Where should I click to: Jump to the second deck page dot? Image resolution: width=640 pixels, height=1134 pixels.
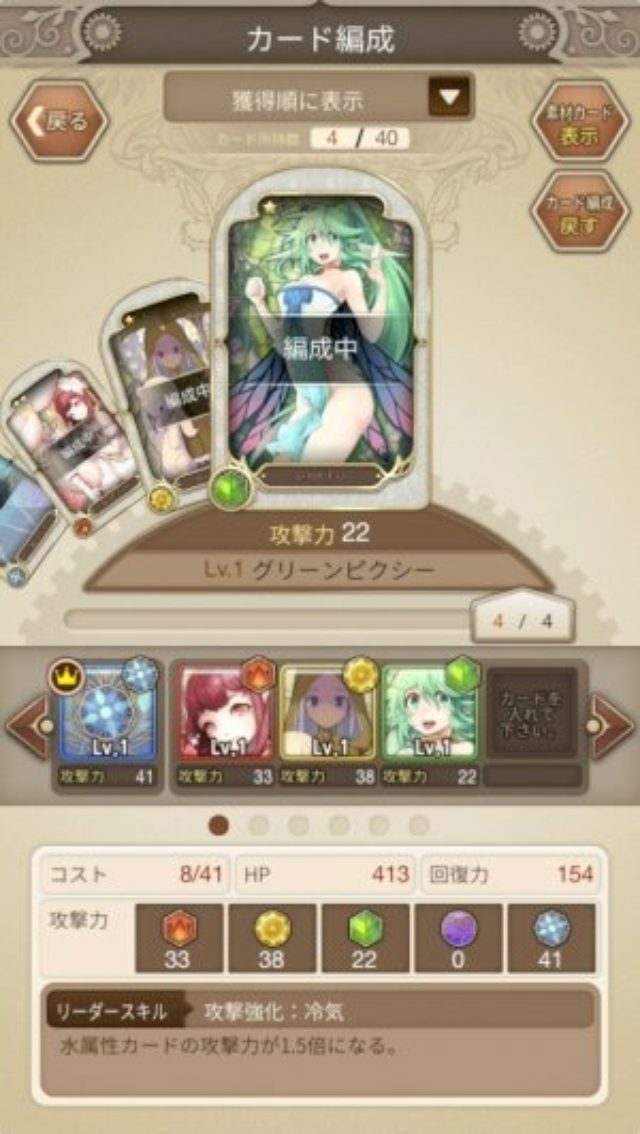[x=259, y=825]
